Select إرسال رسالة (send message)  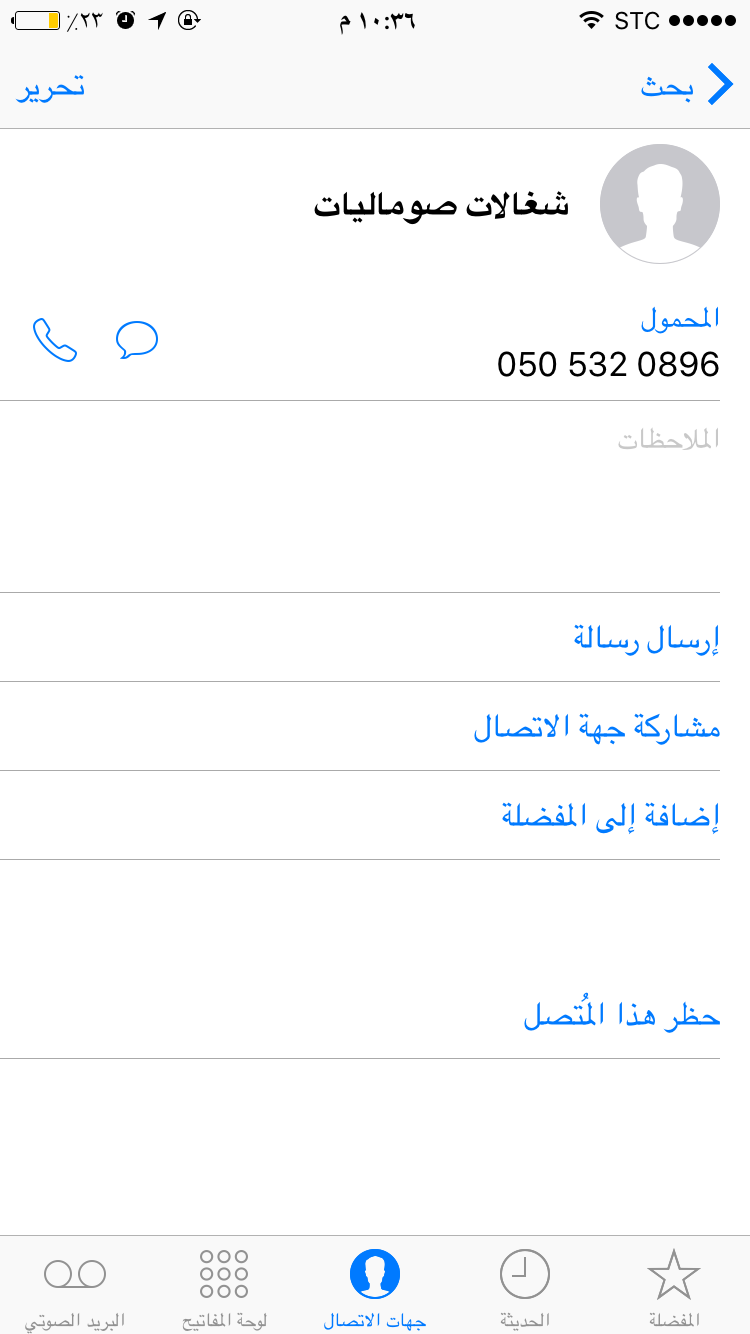647,638
